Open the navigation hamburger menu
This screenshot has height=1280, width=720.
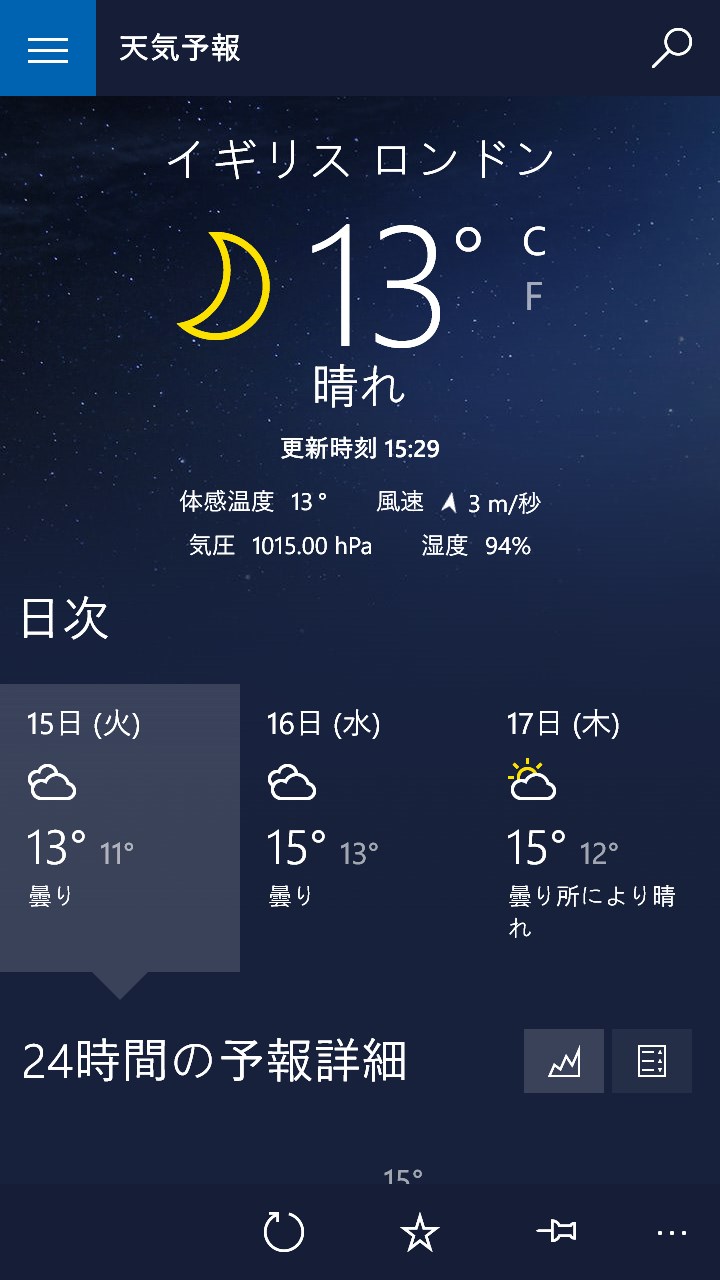click(47, 50)
